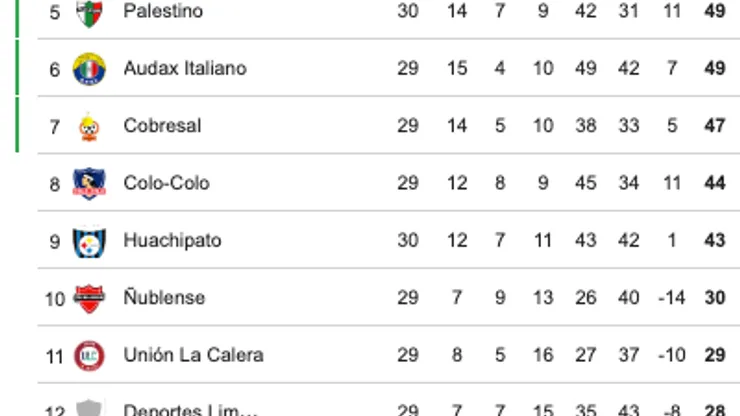Select Ñublense in the table
The image size is (740, 416).
[x=164, y=298]
